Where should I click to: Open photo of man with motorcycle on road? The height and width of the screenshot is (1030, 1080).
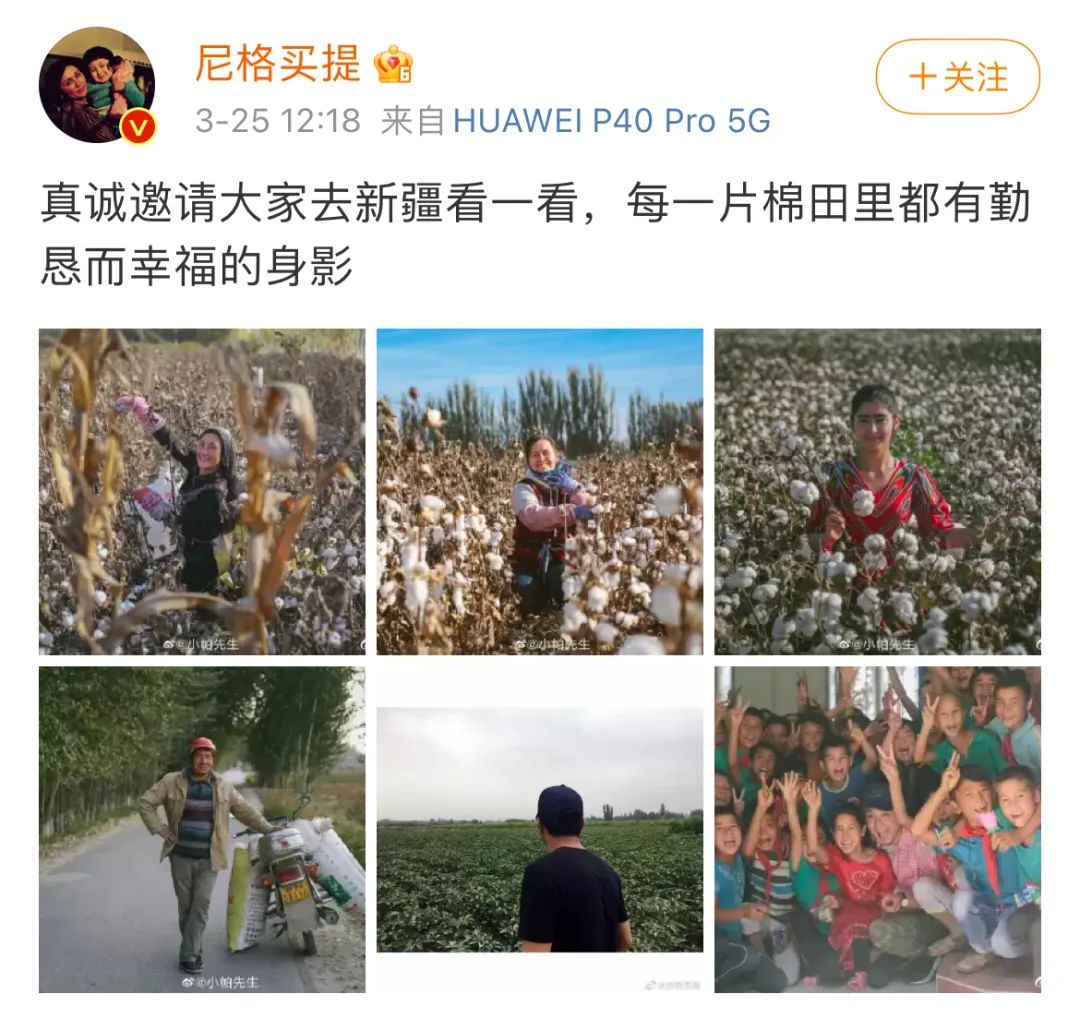pyautogui.click(x=202, y=829)
